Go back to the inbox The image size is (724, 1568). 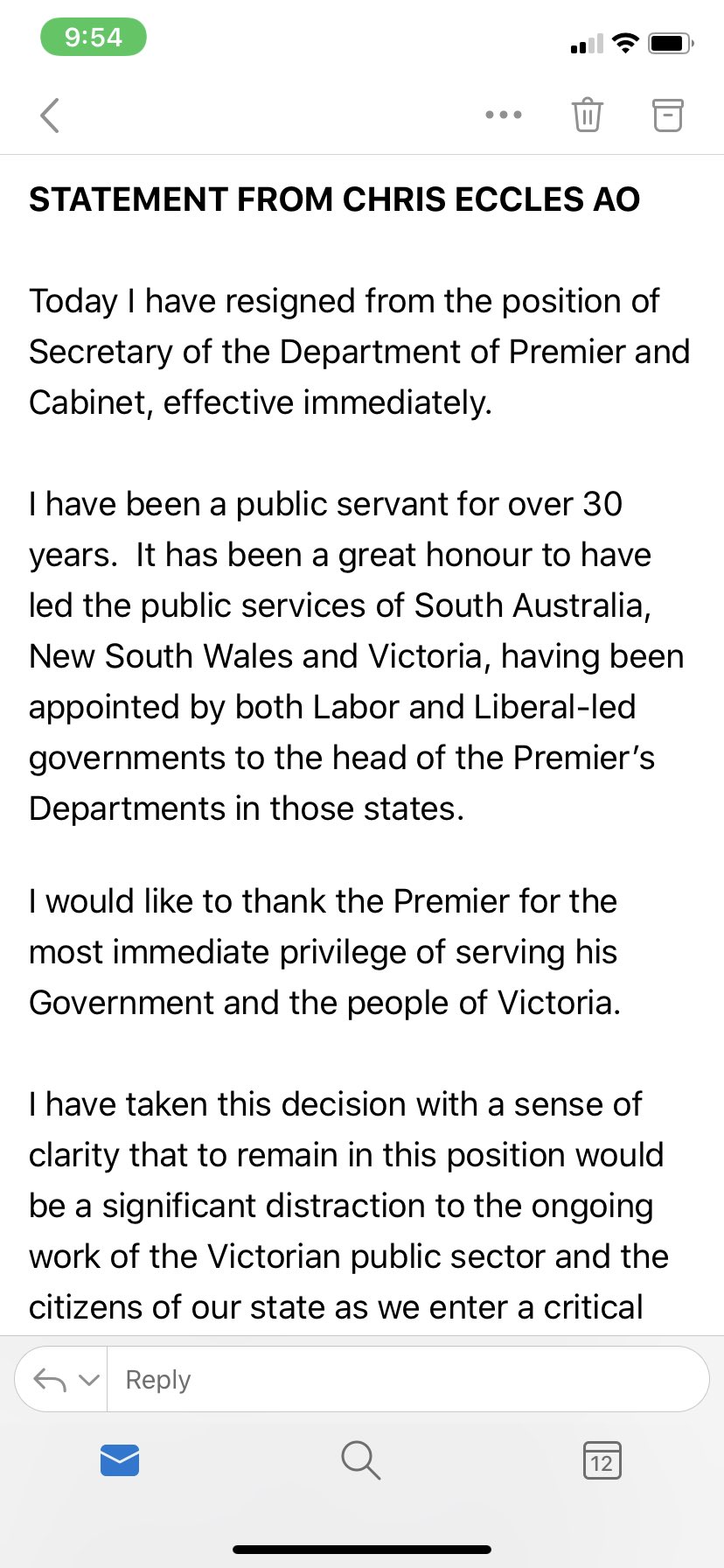(x=50, y=115)
